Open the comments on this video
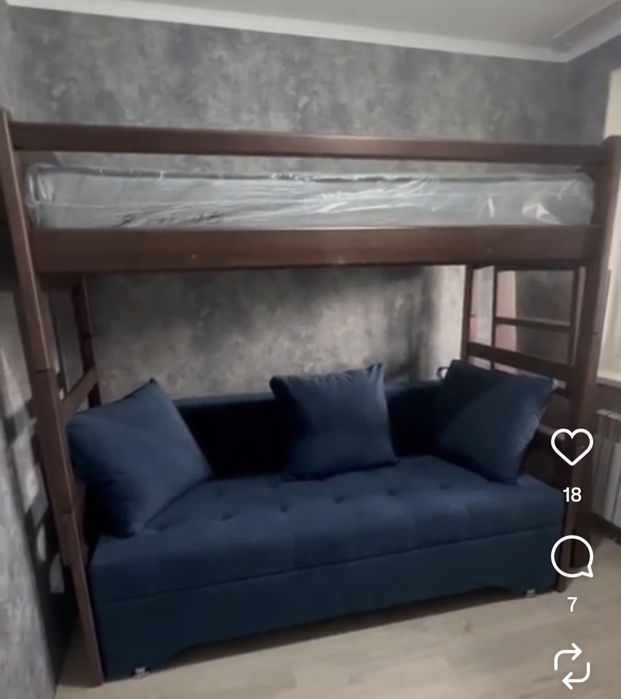Viewport: 621px width, 699px height. click(572, 558)
